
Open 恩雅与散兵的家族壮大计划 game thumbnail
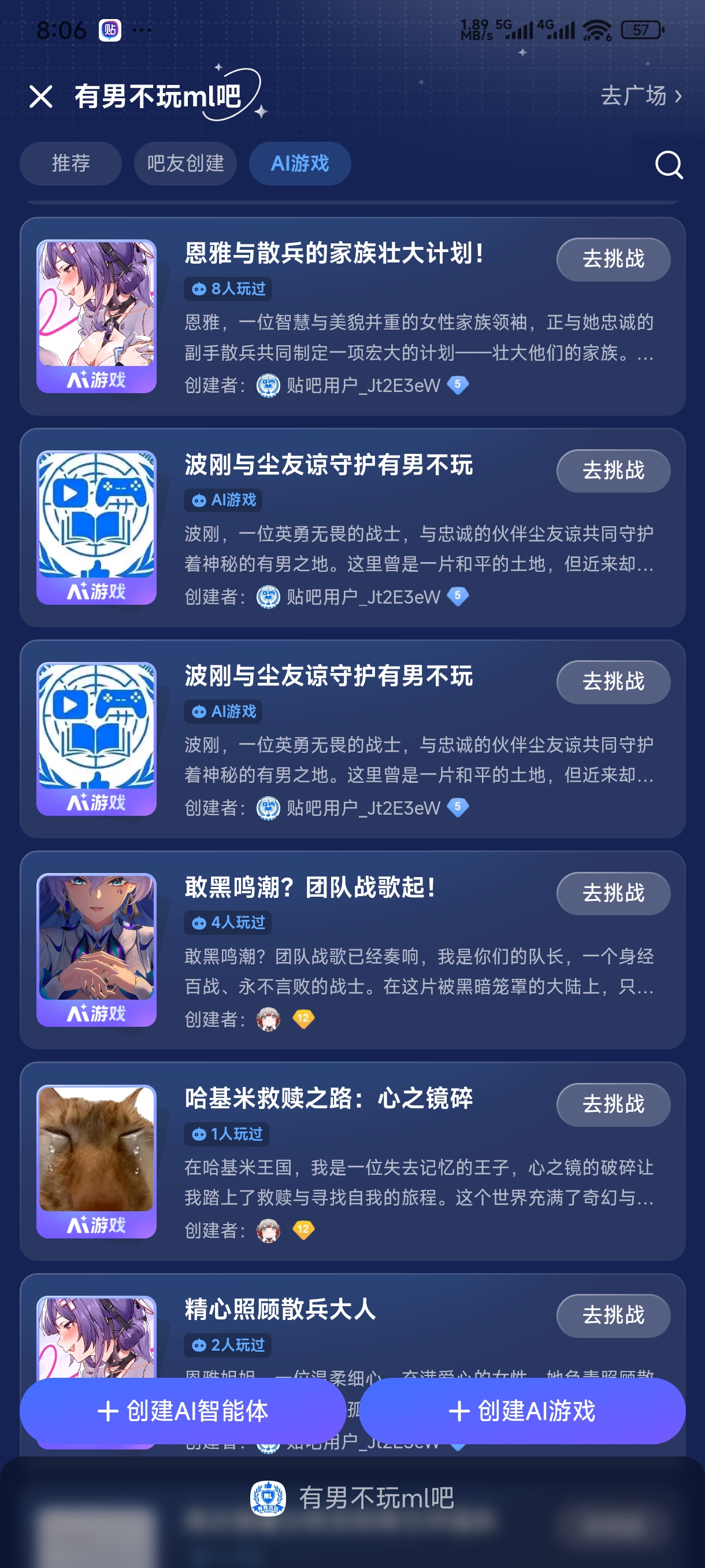[97, 315]
